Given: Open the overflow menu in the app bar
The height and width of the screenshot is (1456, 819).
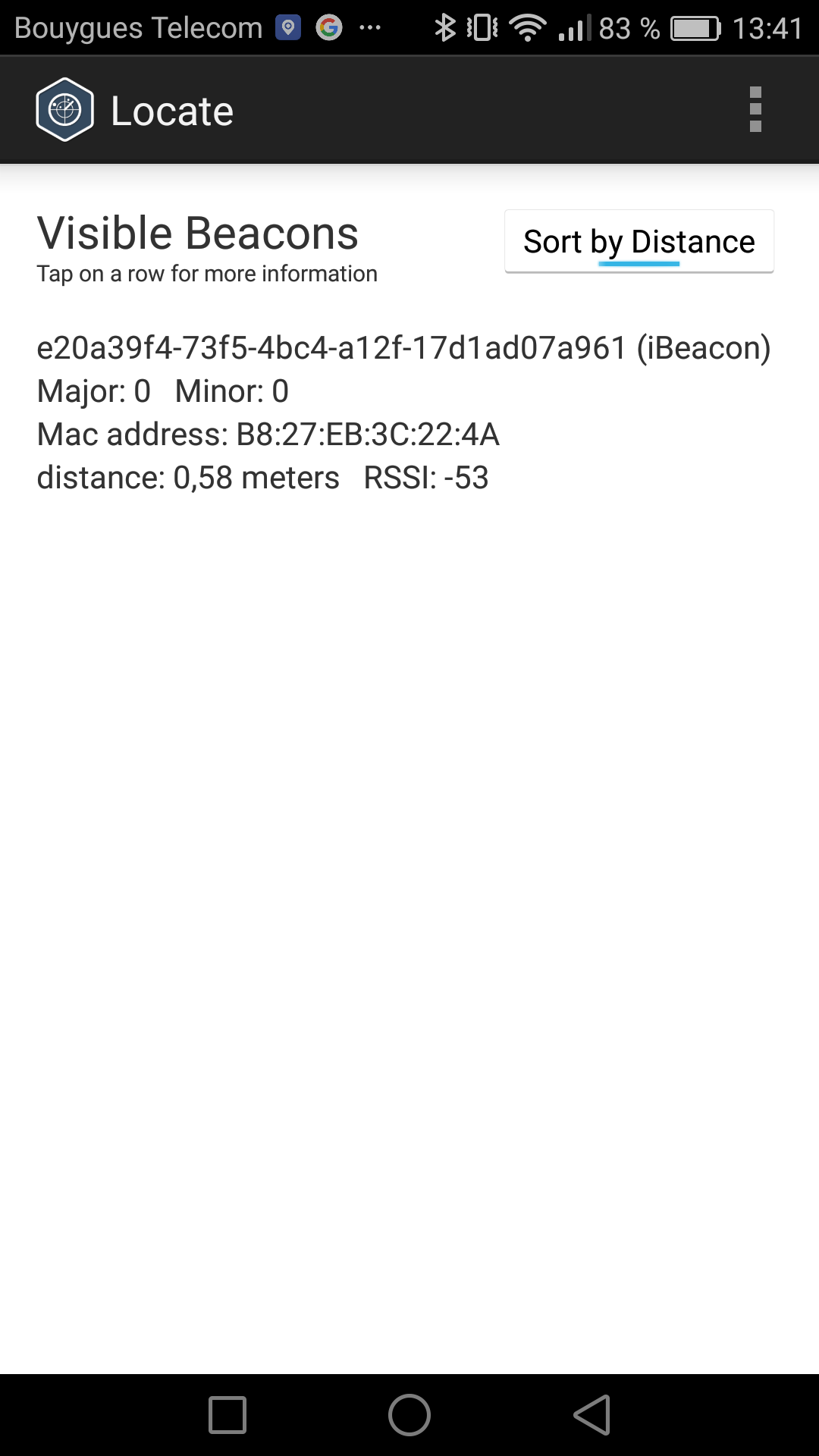Looking at the screenshot, I should tap(755, 110).
